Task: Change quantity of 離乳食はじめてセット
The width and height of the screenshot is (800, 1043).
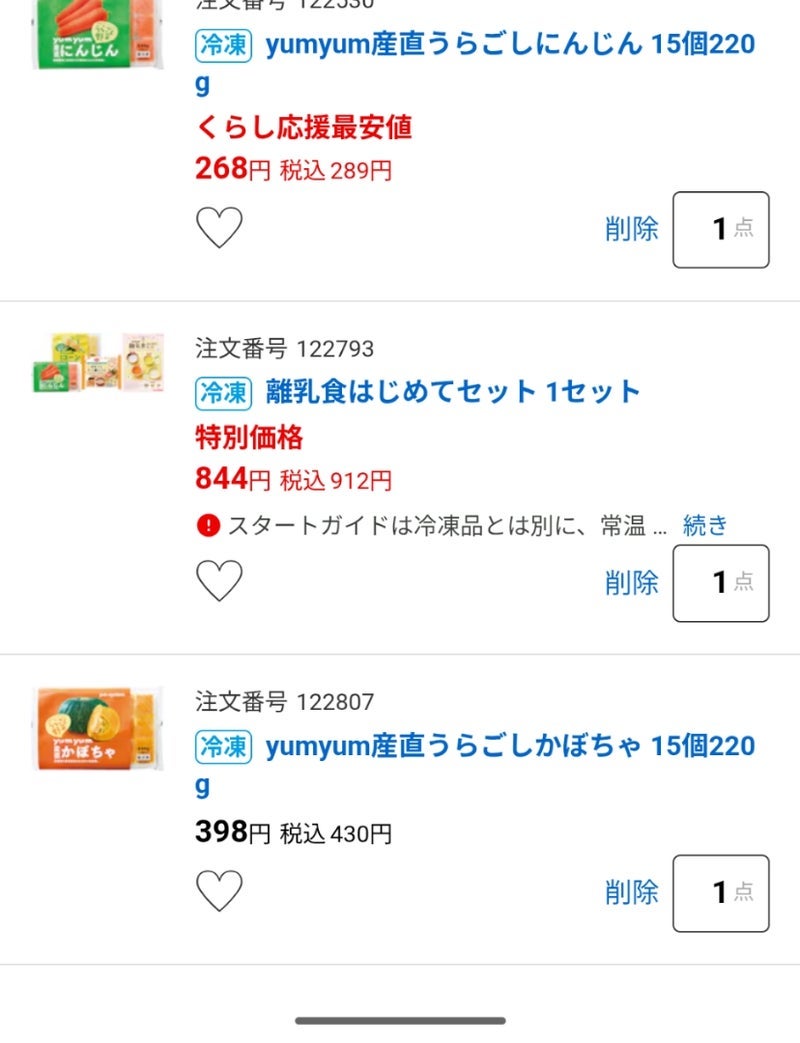Action: 720,583
